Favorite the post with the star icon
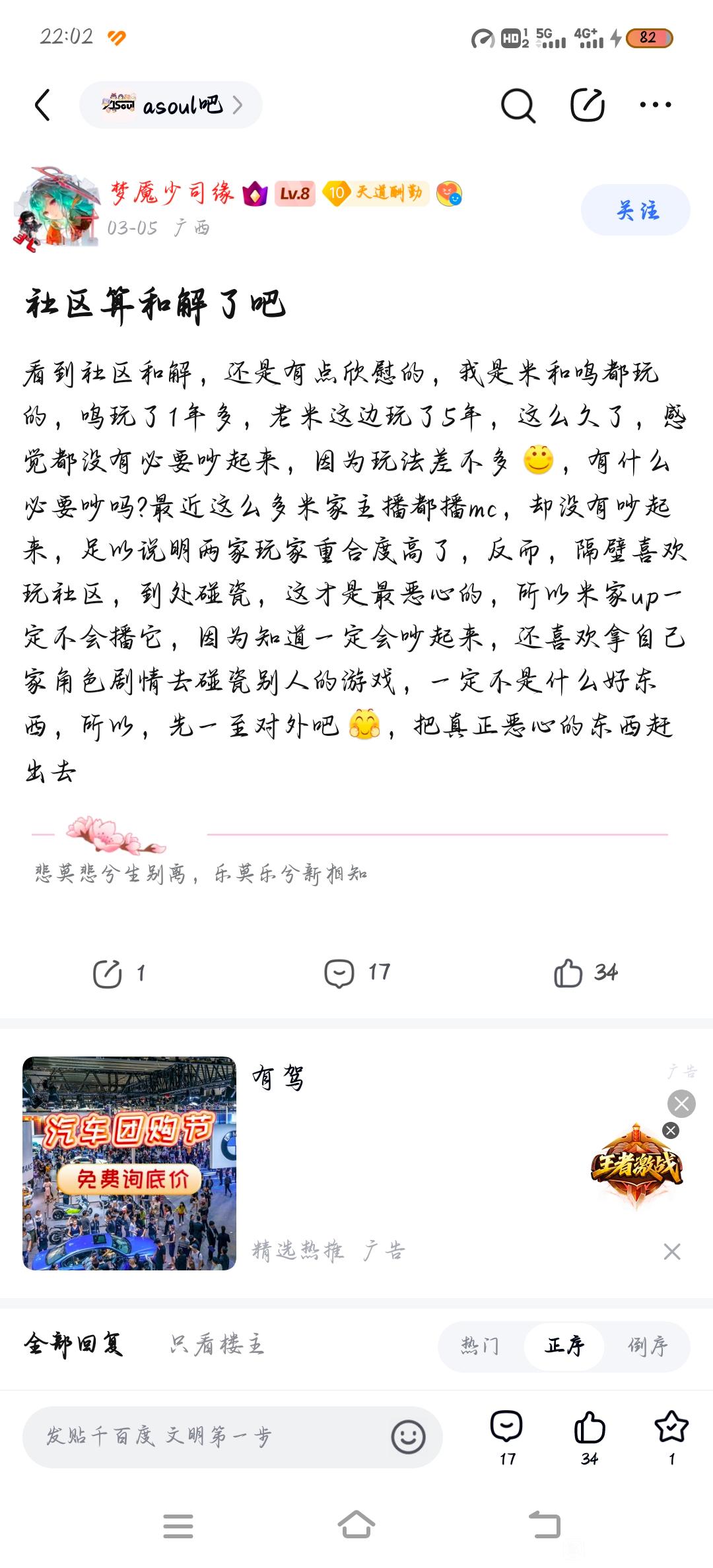 (x=671, y=1428)
